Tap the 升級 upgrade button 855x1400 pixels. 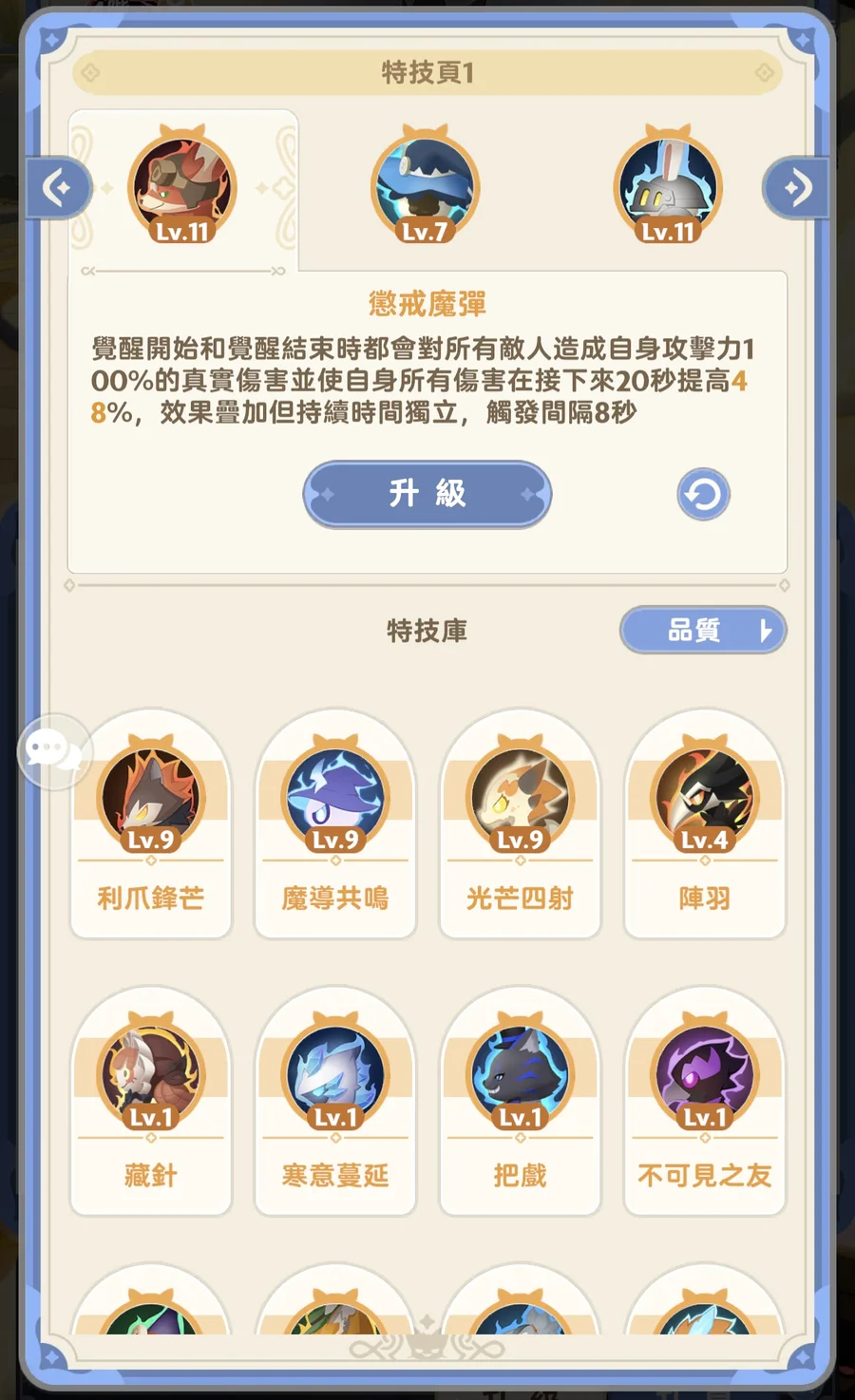pyautogui.click(x=427, y=494)
